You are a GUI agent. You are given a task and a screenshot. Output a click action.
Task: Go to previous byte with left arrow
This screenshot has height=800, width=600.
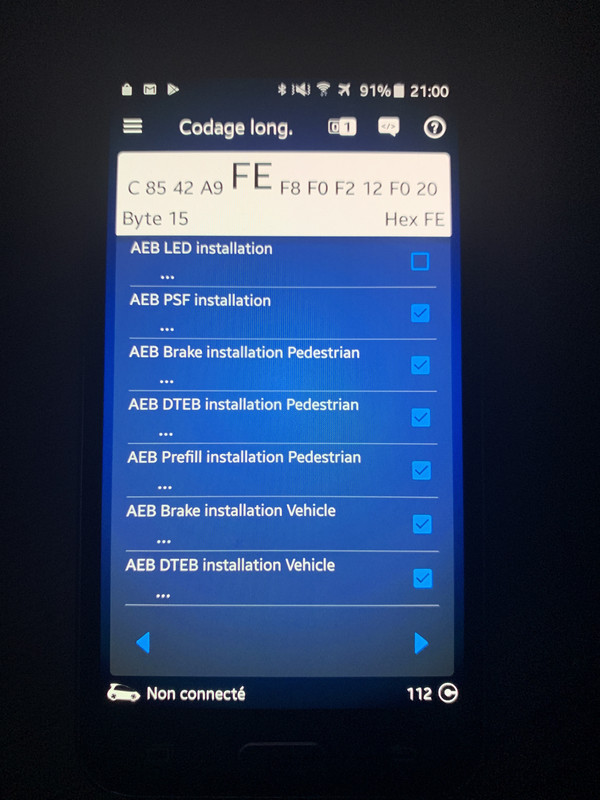[142, 642]
